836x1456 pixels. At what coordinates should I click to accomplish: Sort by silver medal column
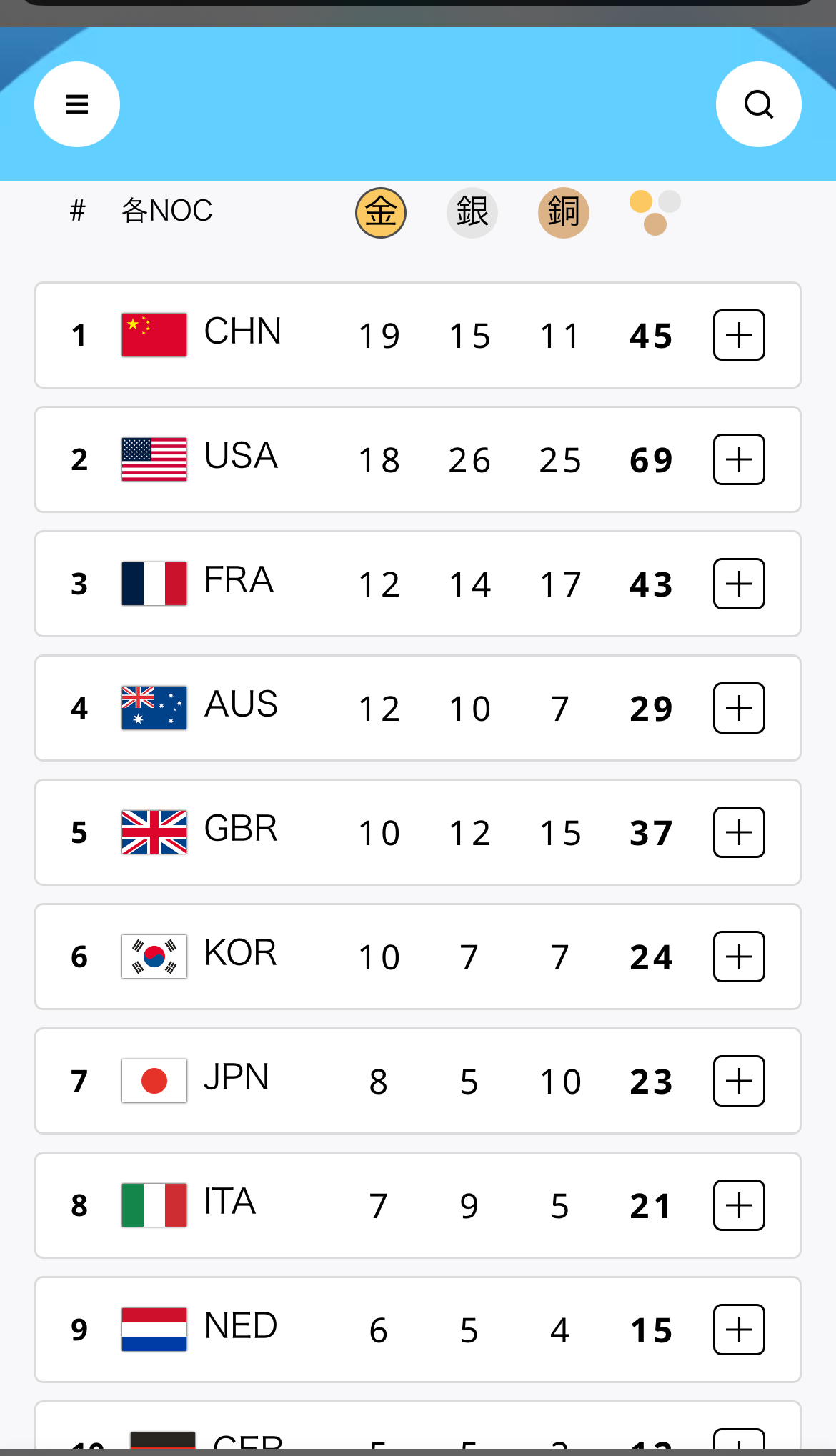click(472, 213)
